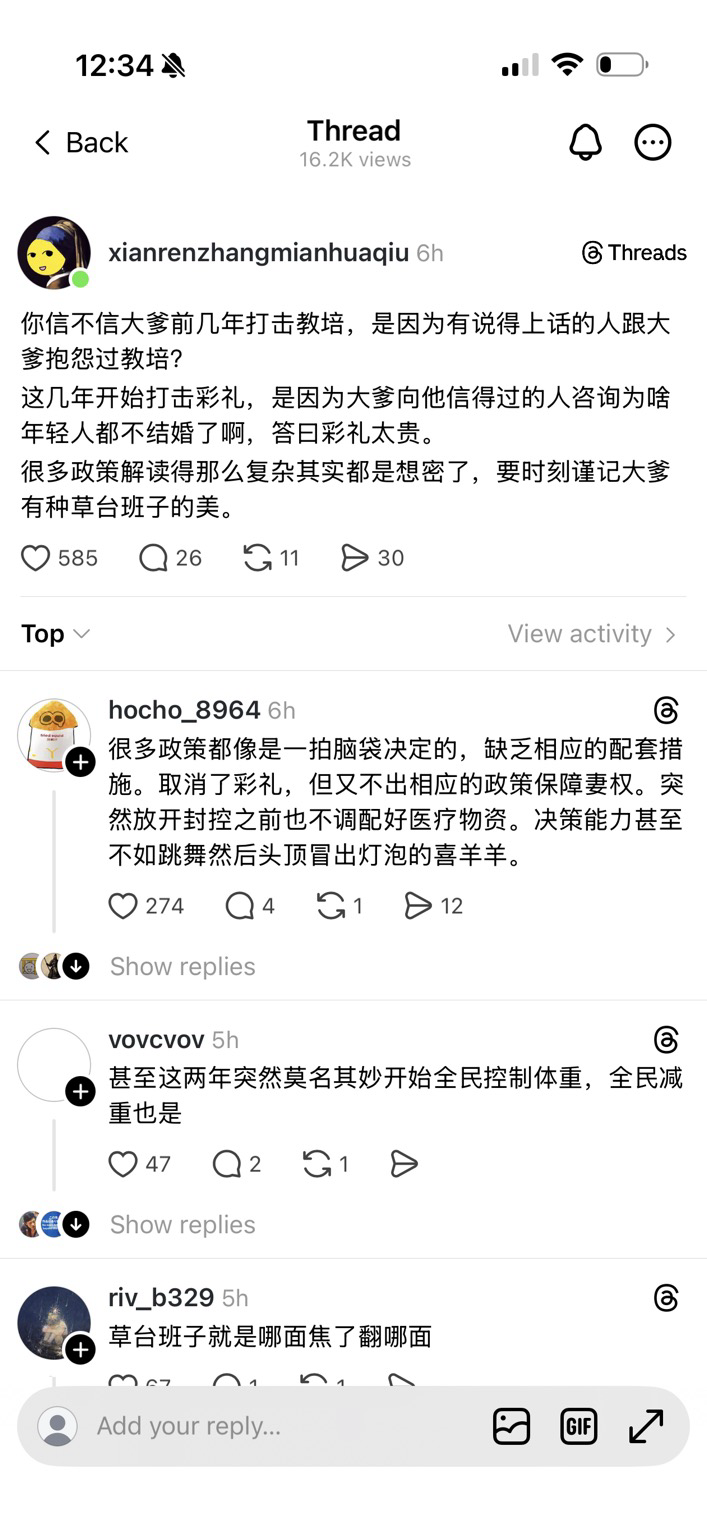Open riv_b329's profile
This screenshot has height=1536, width=707.
(x=160, y=1298)
